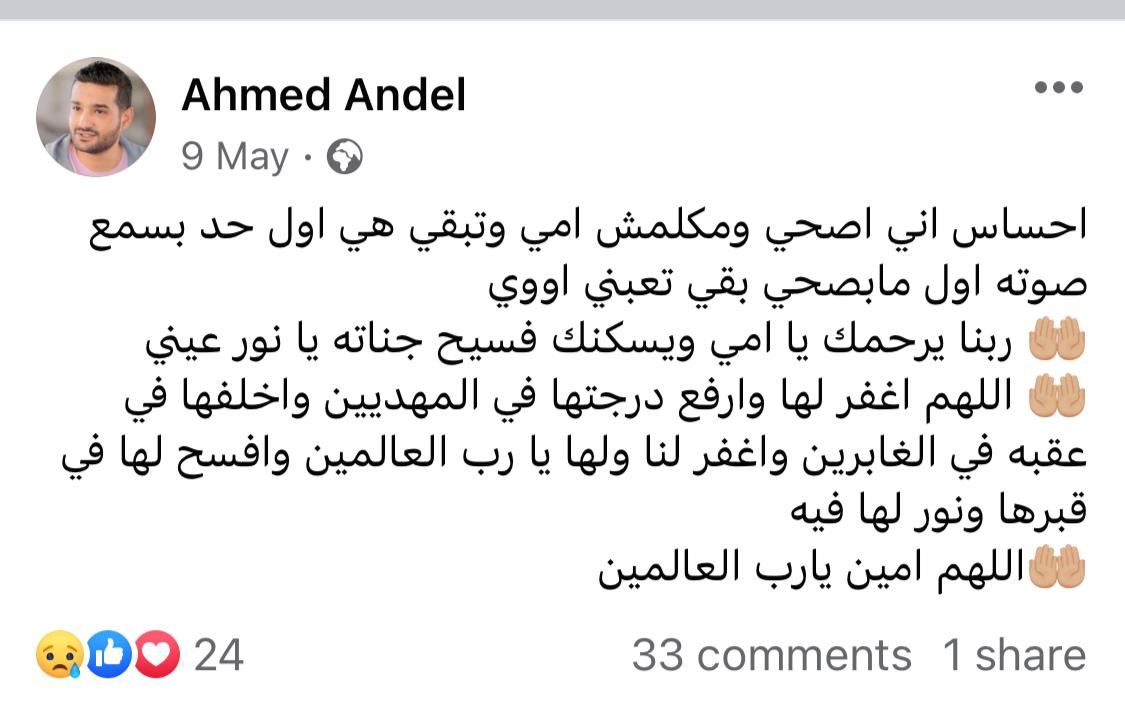Open the post's three-dot options menu
This screenshot has width=1125, height=708.
[1058, 88]
